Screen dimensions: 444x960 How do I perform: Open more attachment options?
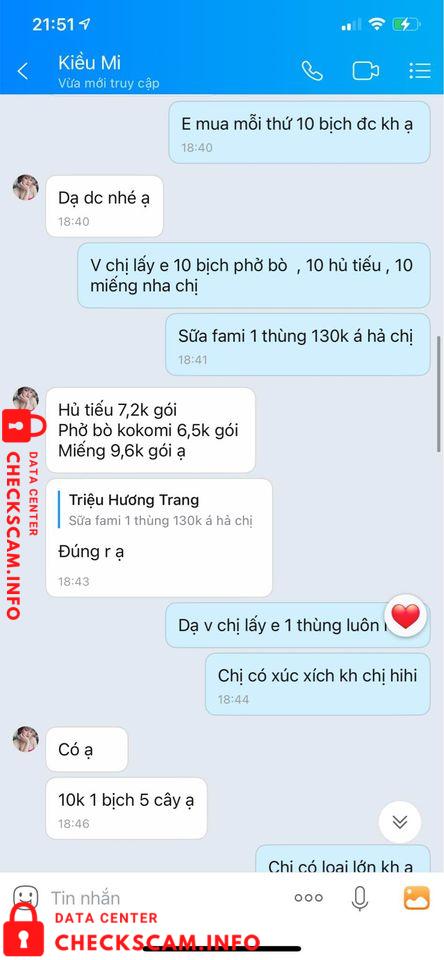(308, 898)
